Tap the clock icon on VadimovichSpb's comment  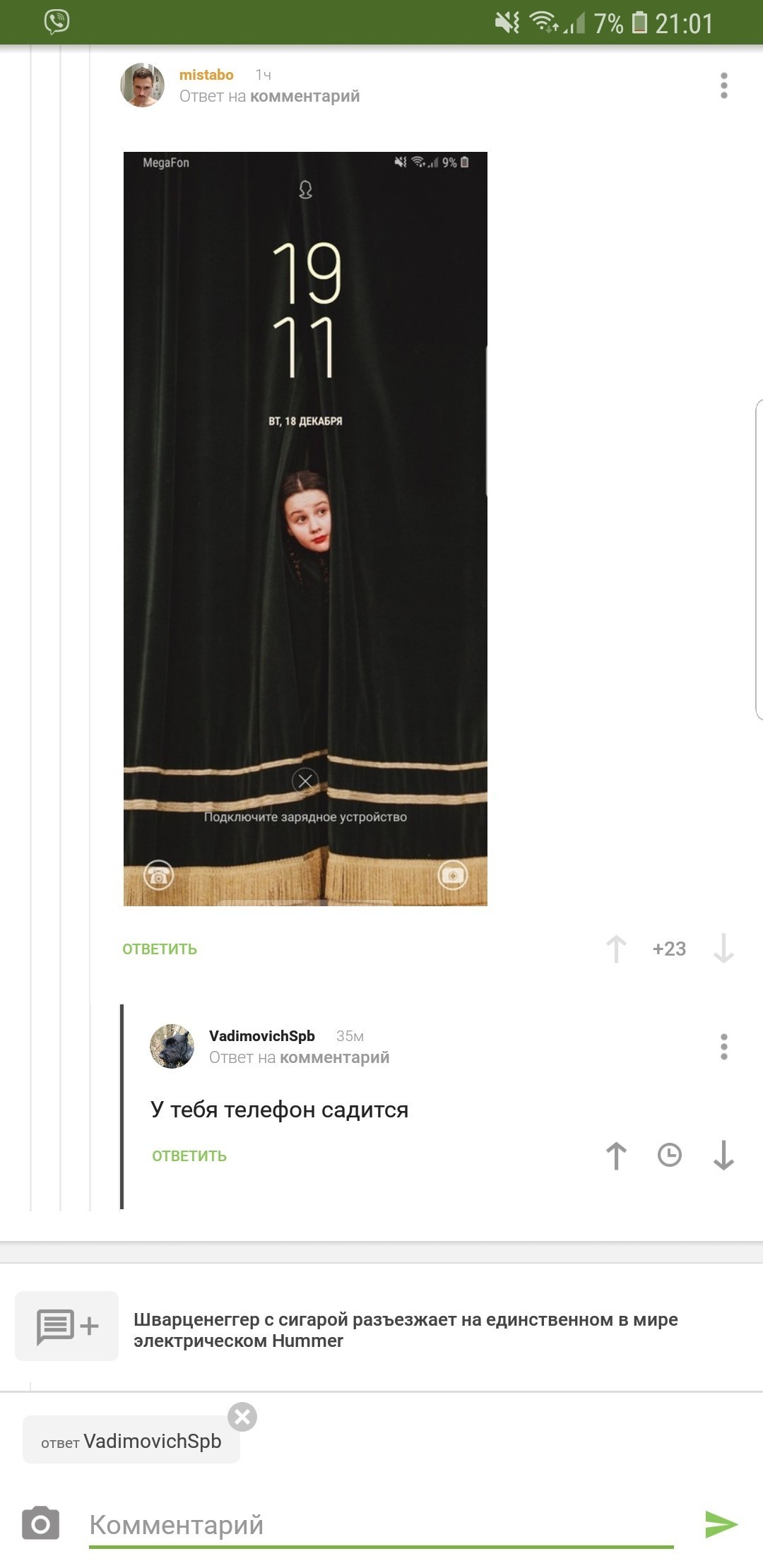coord(669,1156)
